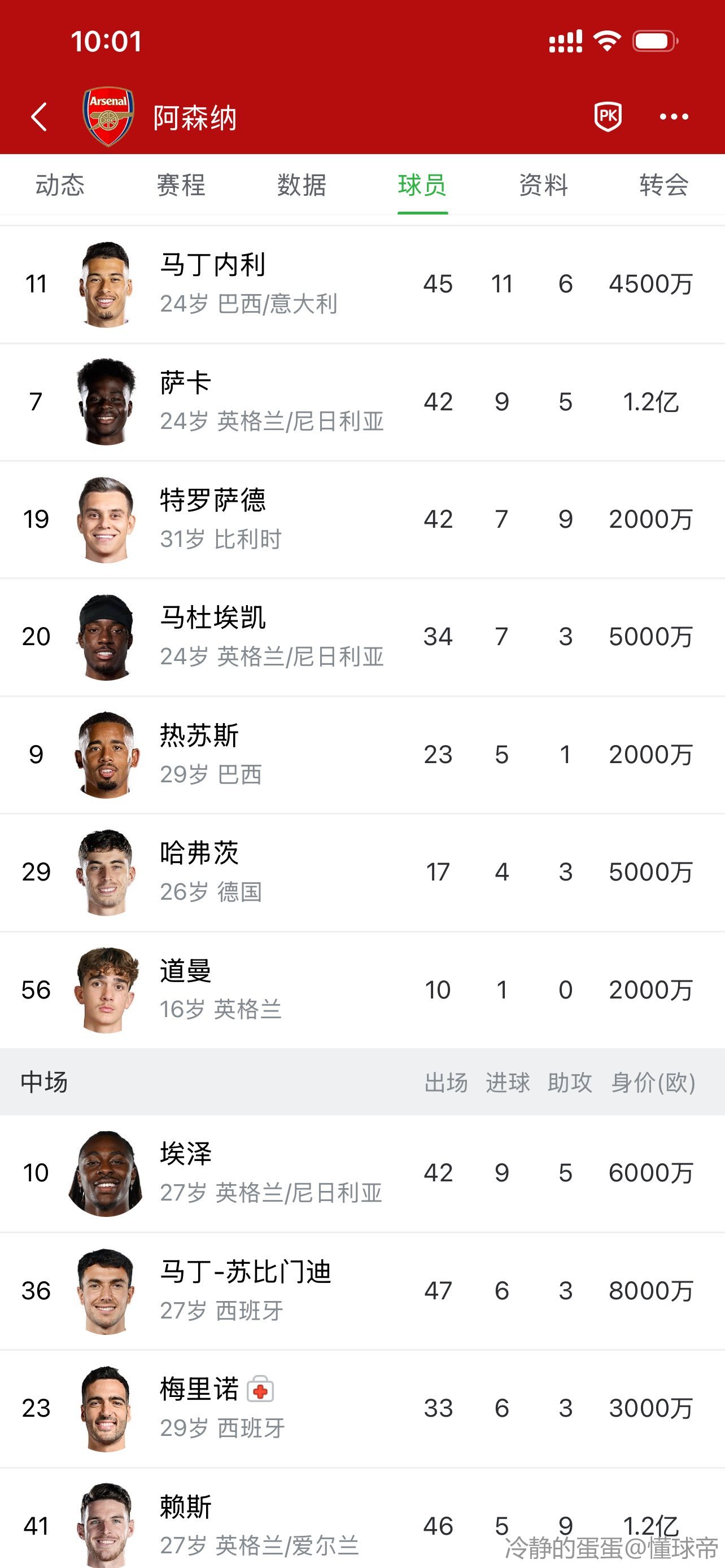The image size is (725, 1568).
Task: Open the PK comparison shield icon
Action: pyautogui.click(x=608, y=116)
